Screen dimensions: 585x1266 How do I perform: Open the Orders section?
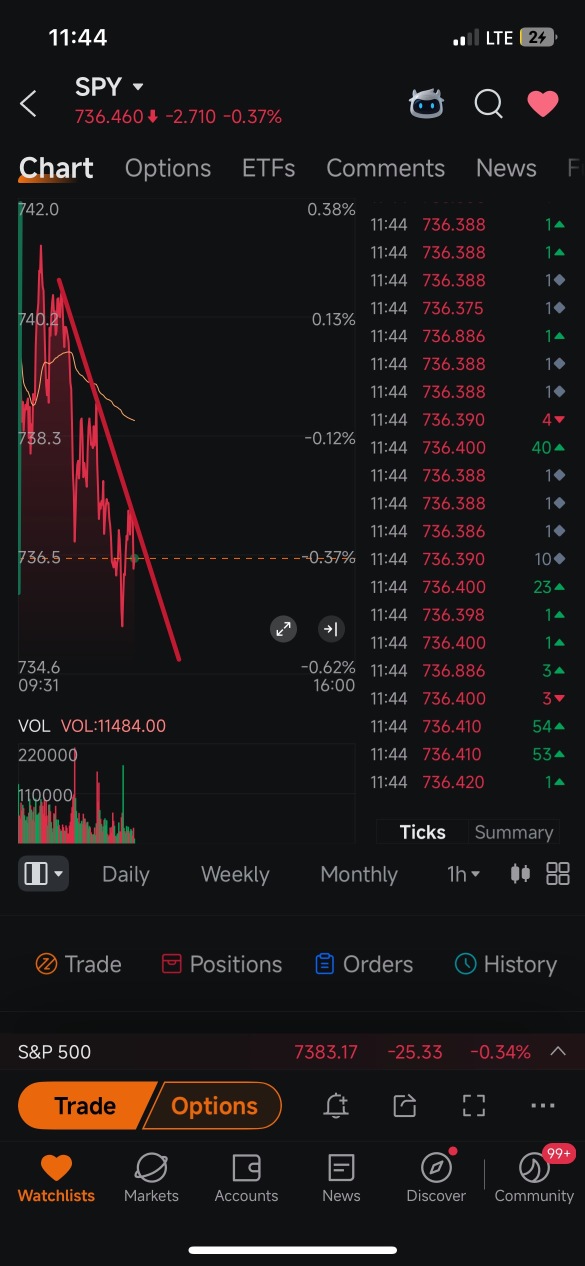pos(363,964)
